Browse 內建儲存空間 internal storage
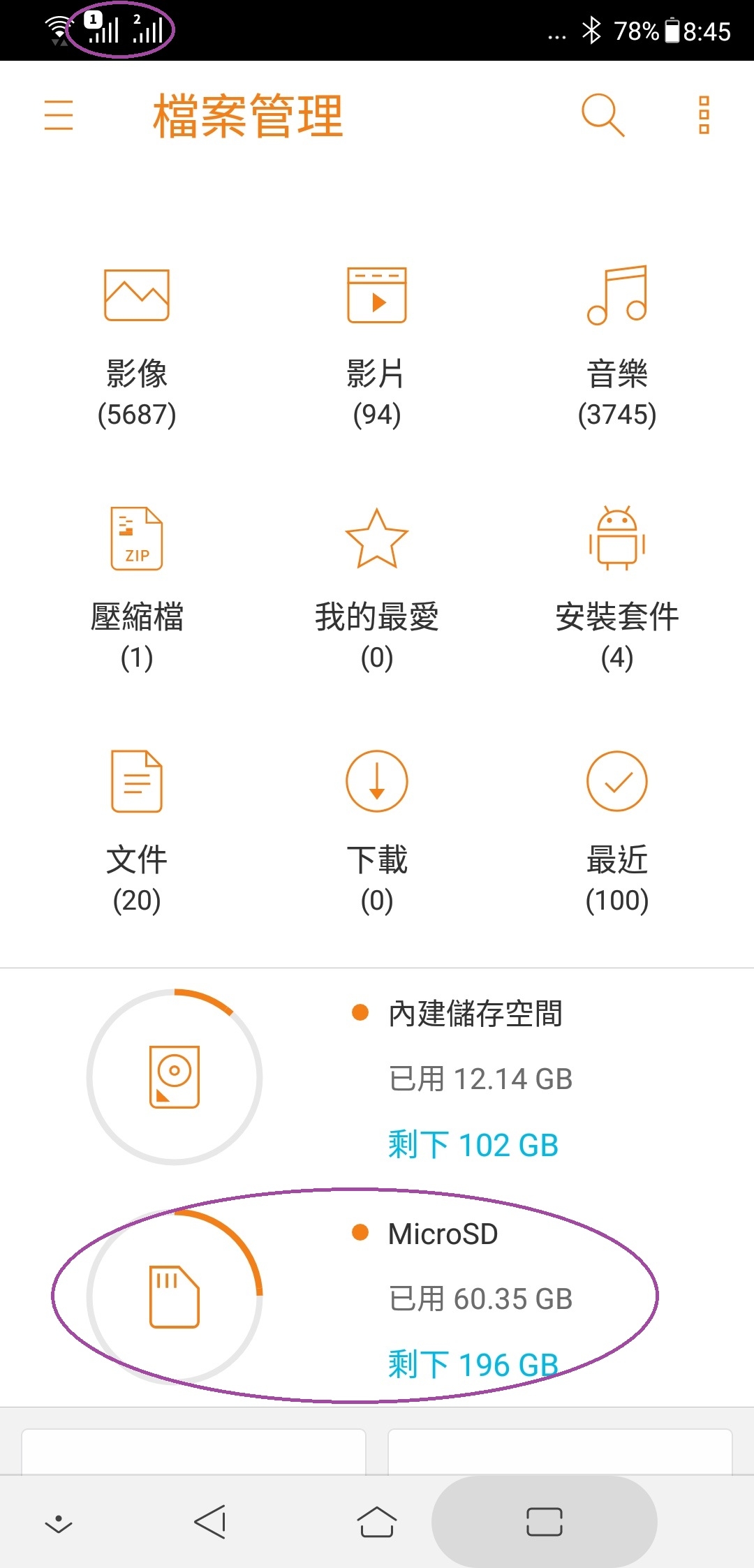The image size is (754, 1568). point(377,1077)
